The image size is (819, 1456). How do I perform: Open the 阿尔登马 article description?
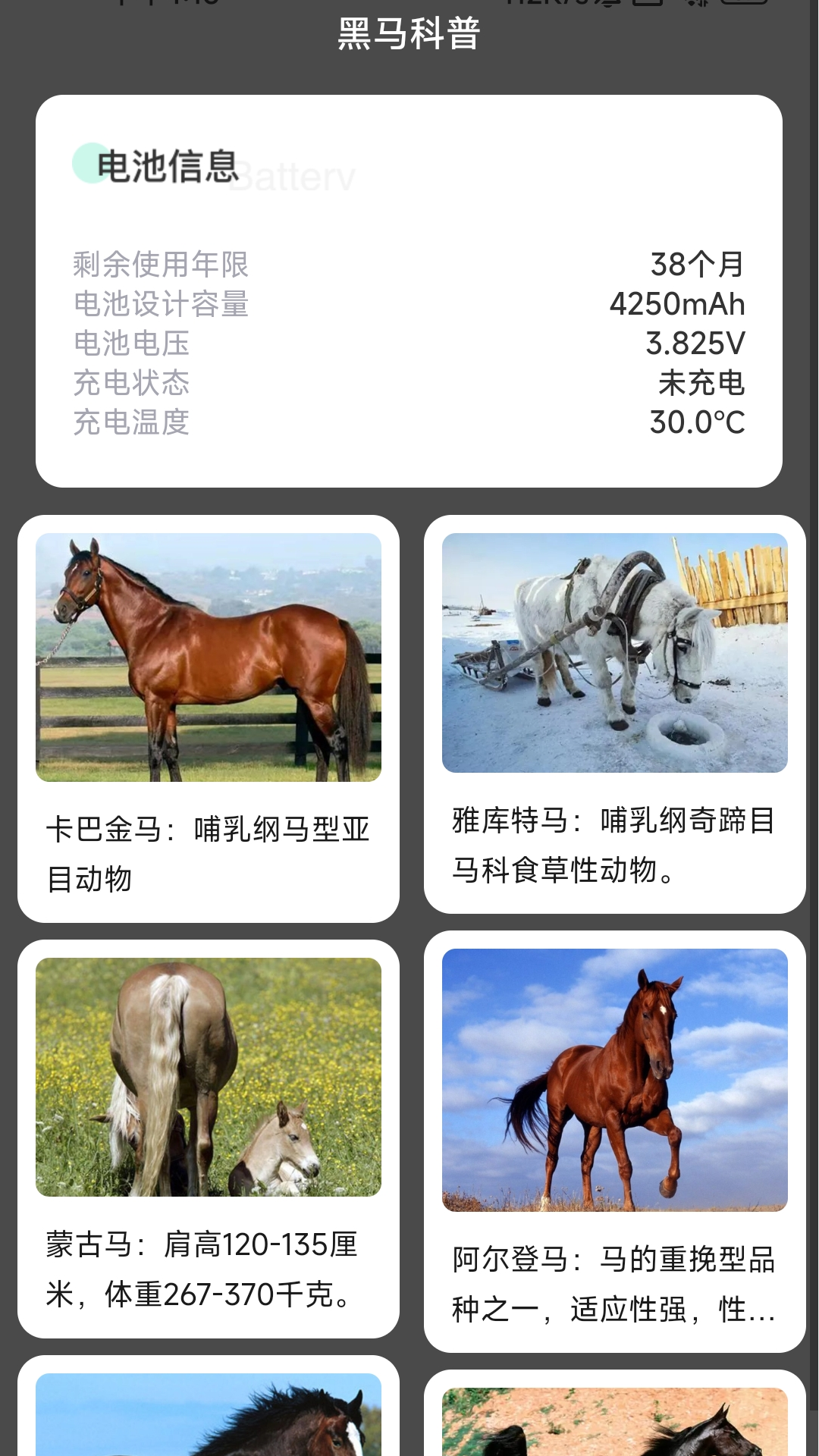(x=616, y=1282)
